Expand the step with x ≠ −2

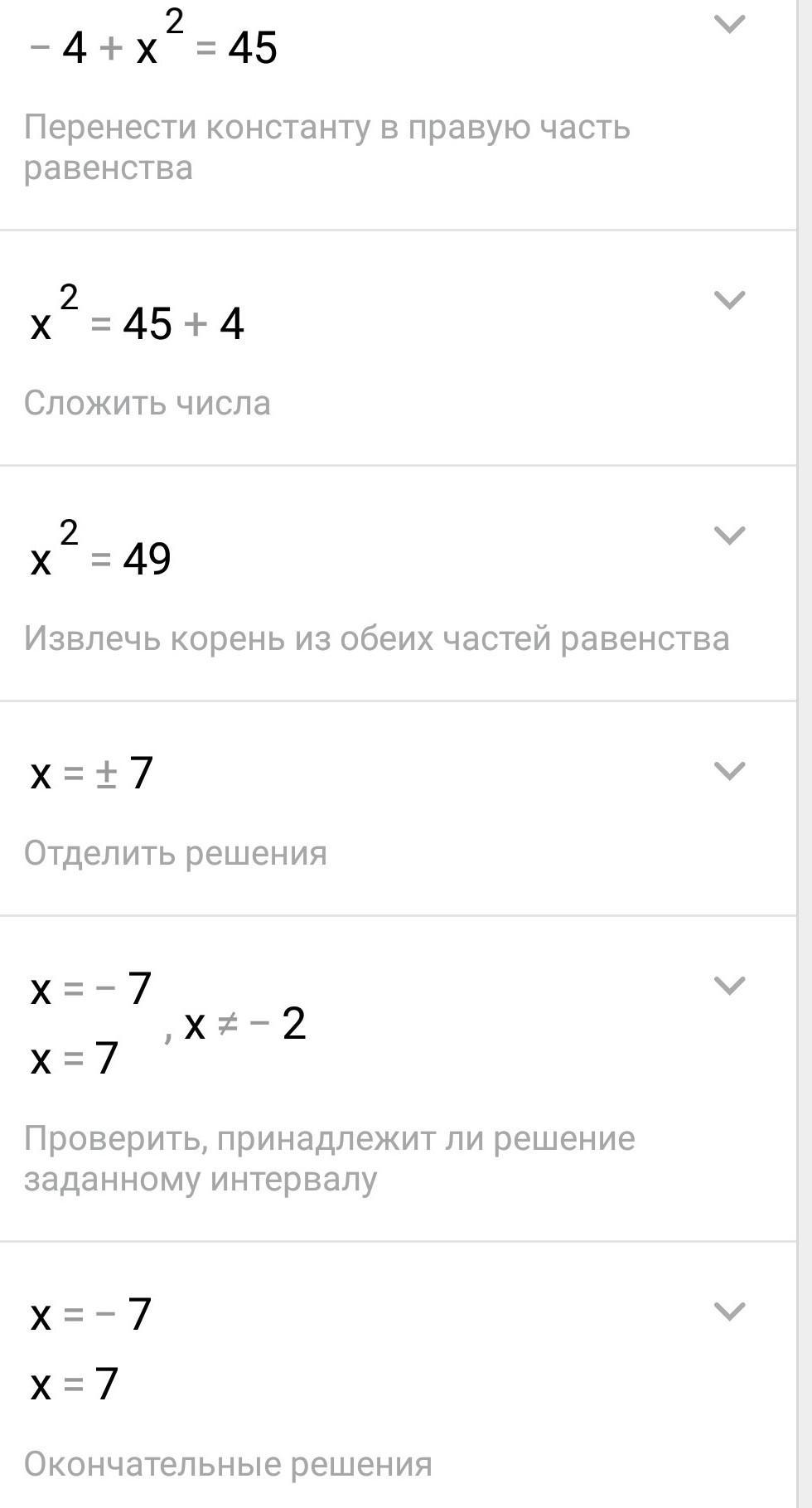click(x=729, y=986)
